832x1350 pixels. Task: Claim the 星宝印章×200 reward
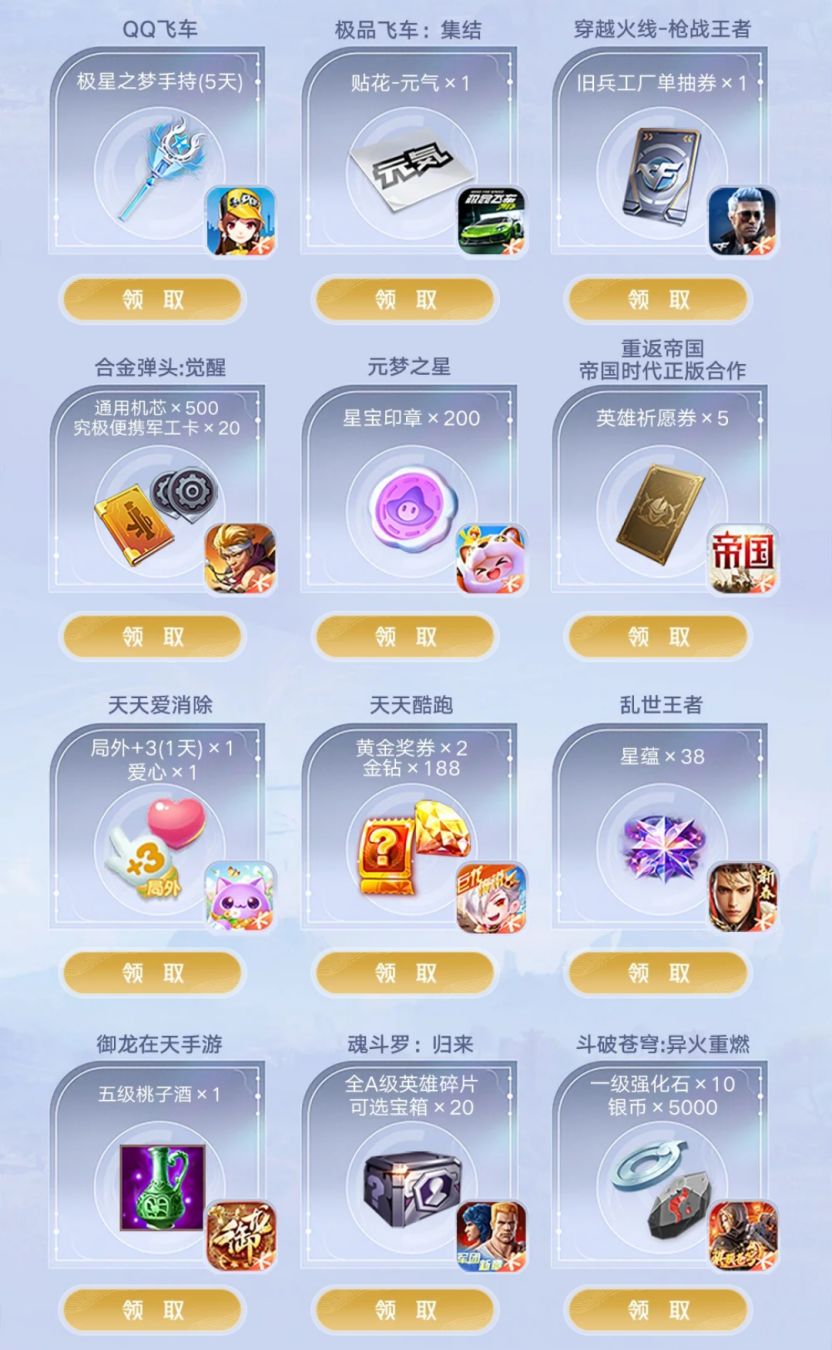404,635
